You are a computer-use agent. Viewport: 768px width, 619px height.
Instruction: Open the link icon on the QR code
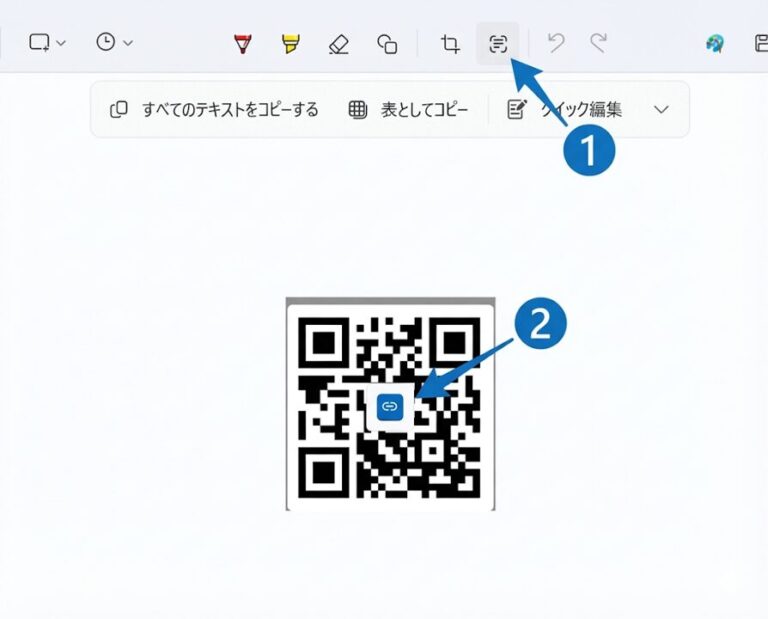click(x=390, y=407)
